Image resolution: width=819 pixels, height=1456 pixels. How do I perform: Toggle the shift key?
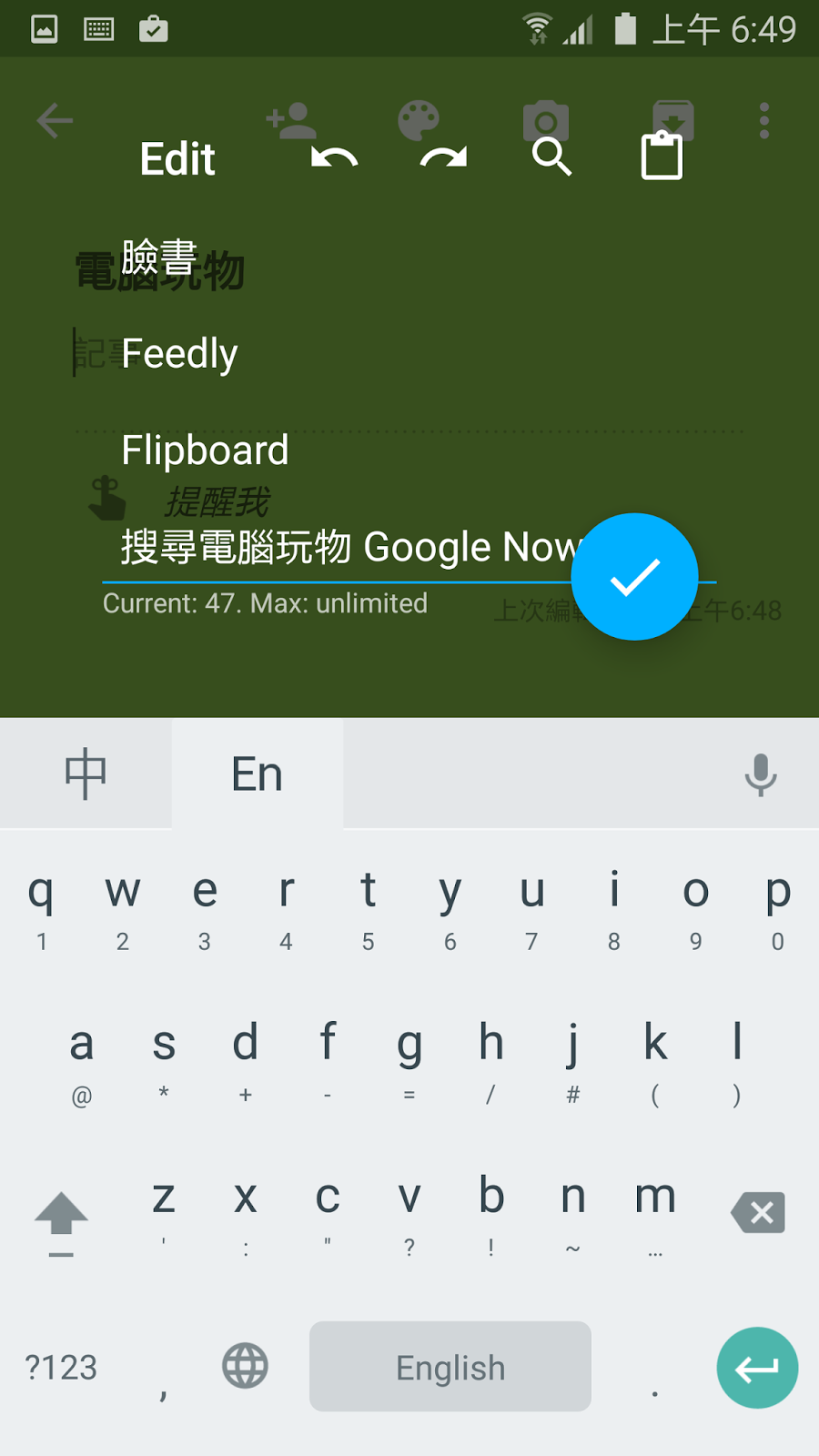tap(61, 1219)
